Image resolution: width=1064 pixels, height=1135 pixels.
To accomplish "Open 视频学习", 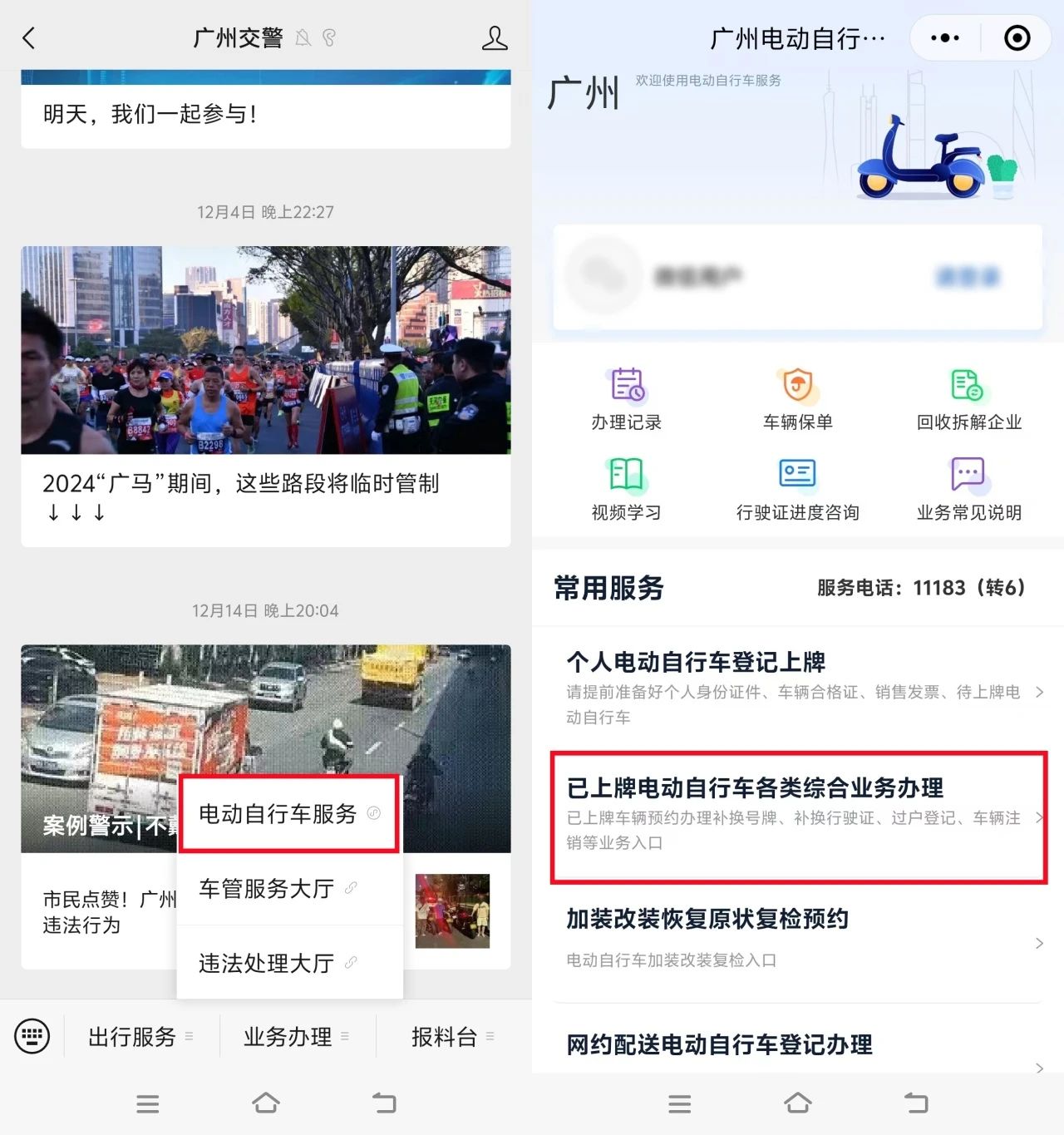I will 627,490.
